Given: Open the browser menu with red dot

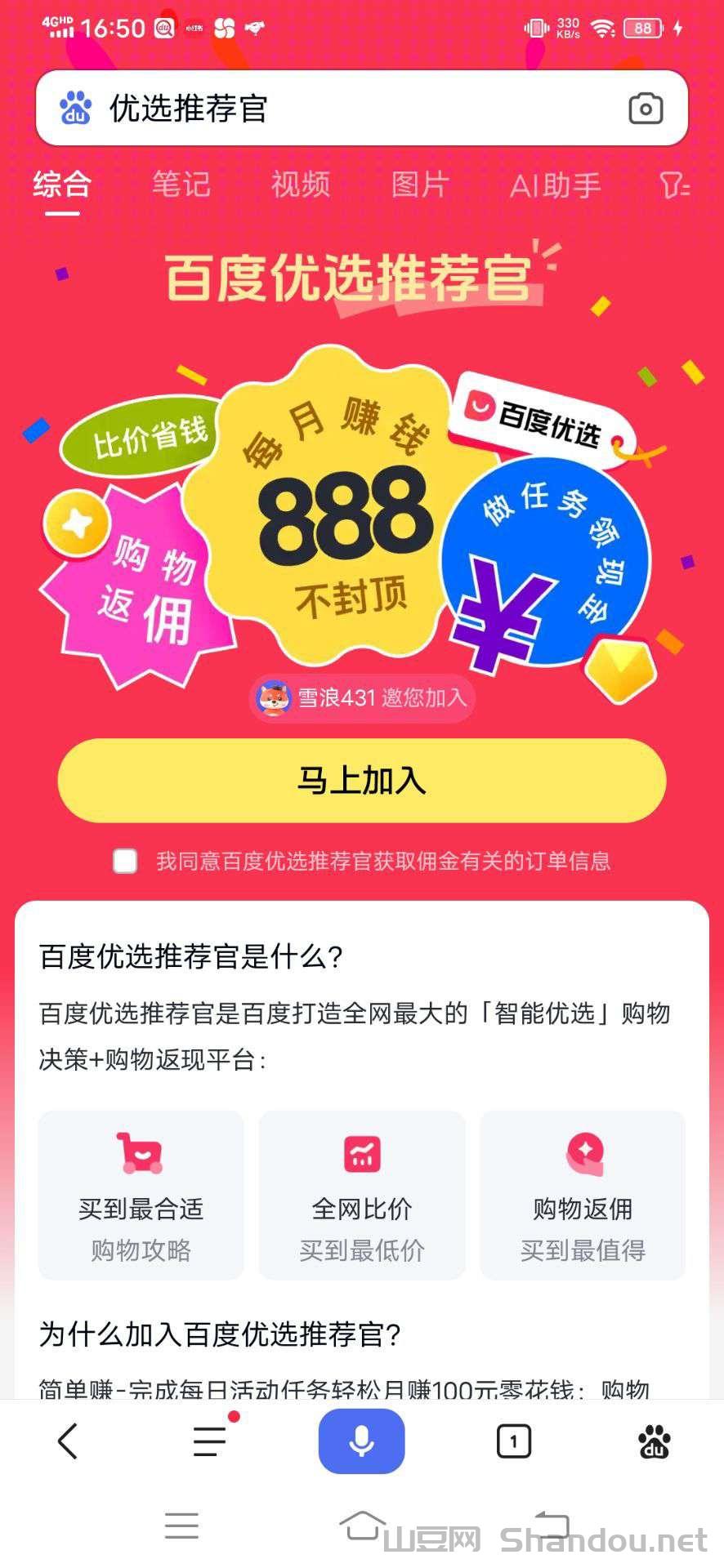Looking at the screenshot, I should tap(210, 1441).
